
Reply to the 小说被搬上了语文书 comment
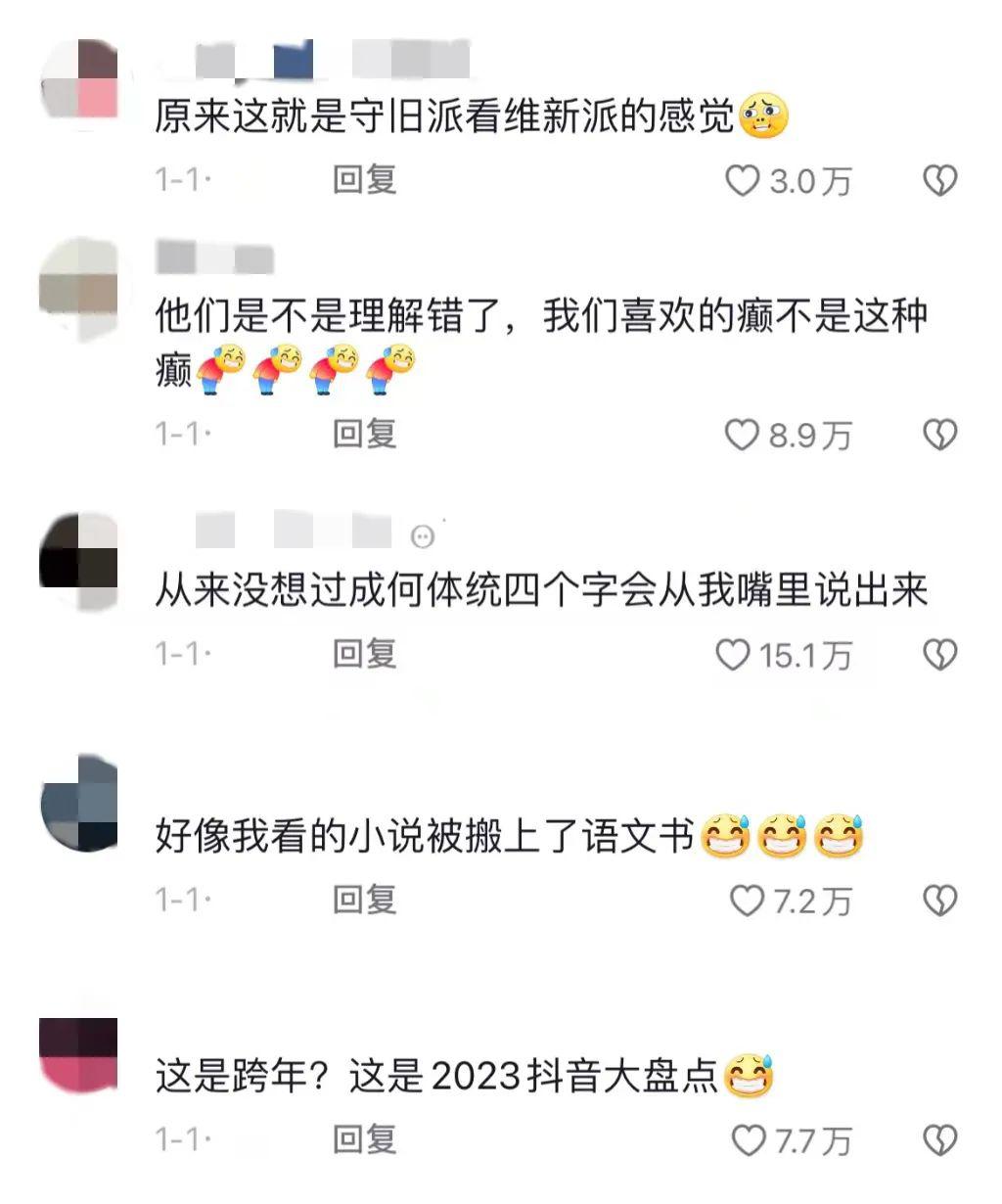[364, 899]
